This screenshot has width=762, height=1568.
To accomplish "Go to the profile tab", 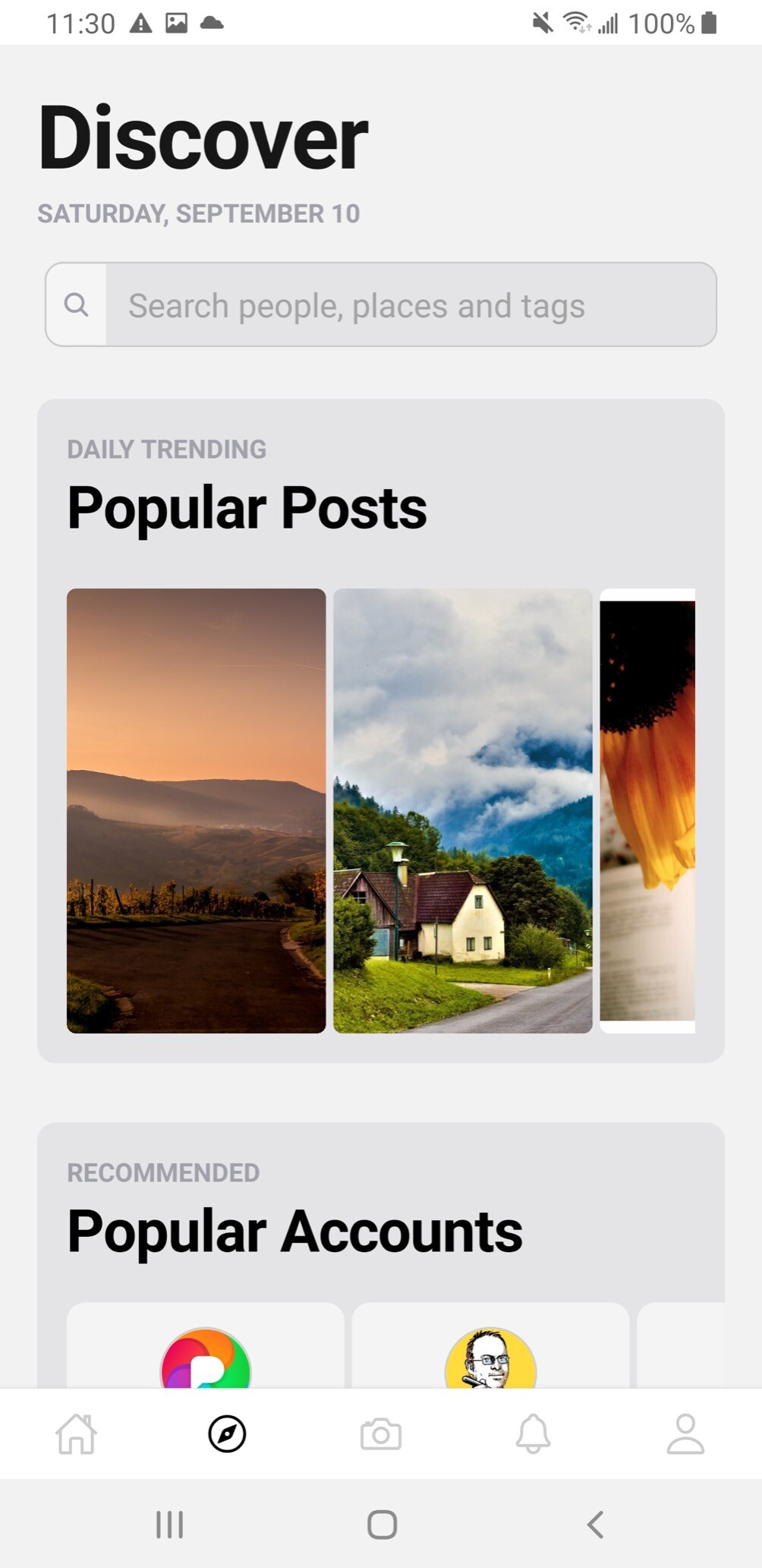I will tap(685, 1434).
